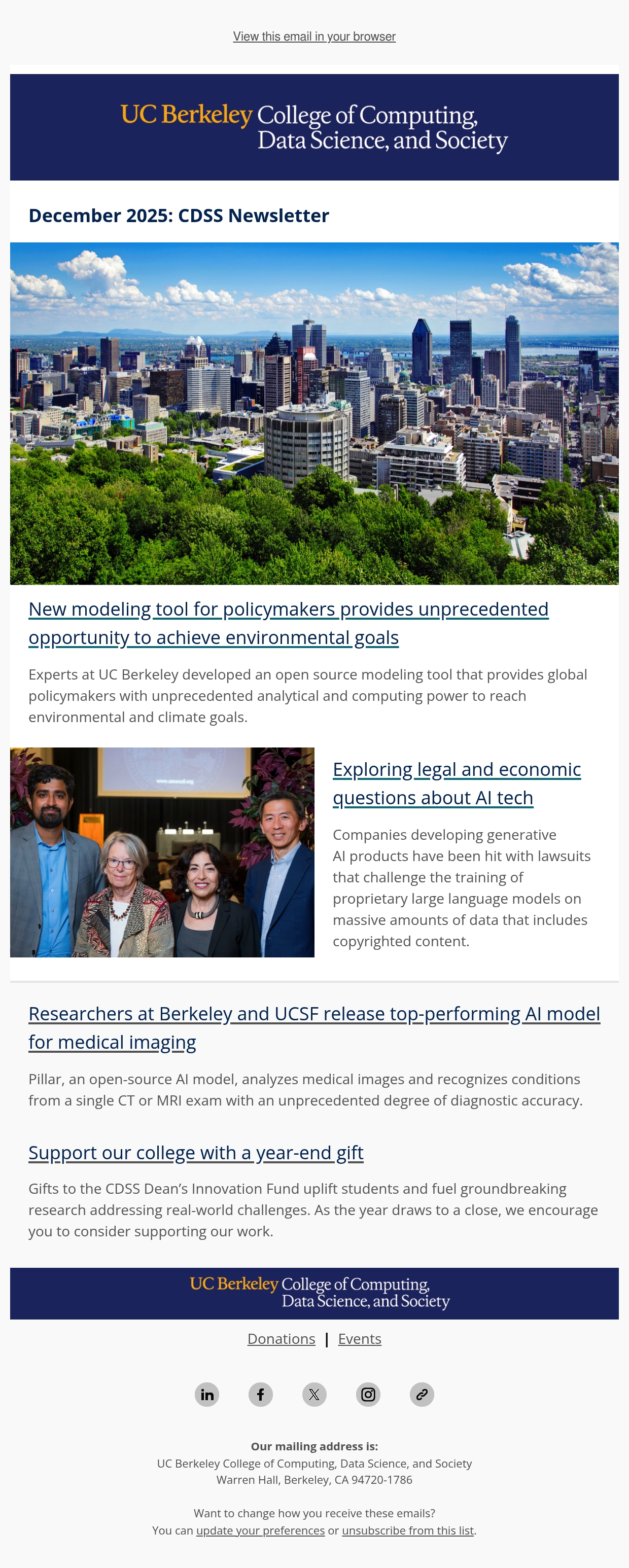Screen dimensions: 629x1568
Task: Open the Berkeley and UCSF medical imaging AI article
Action: [314, 1027]
